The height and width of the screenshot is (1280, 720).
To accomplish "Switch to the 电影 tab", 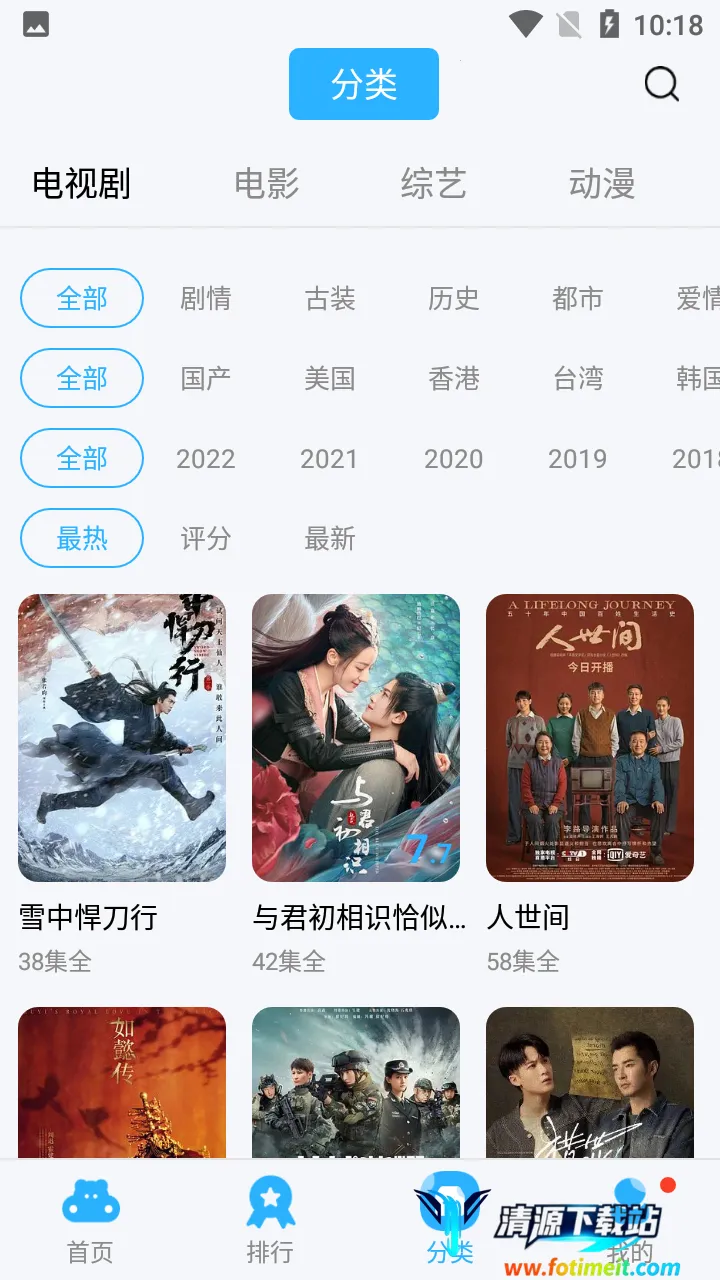I will pos(266,184).
